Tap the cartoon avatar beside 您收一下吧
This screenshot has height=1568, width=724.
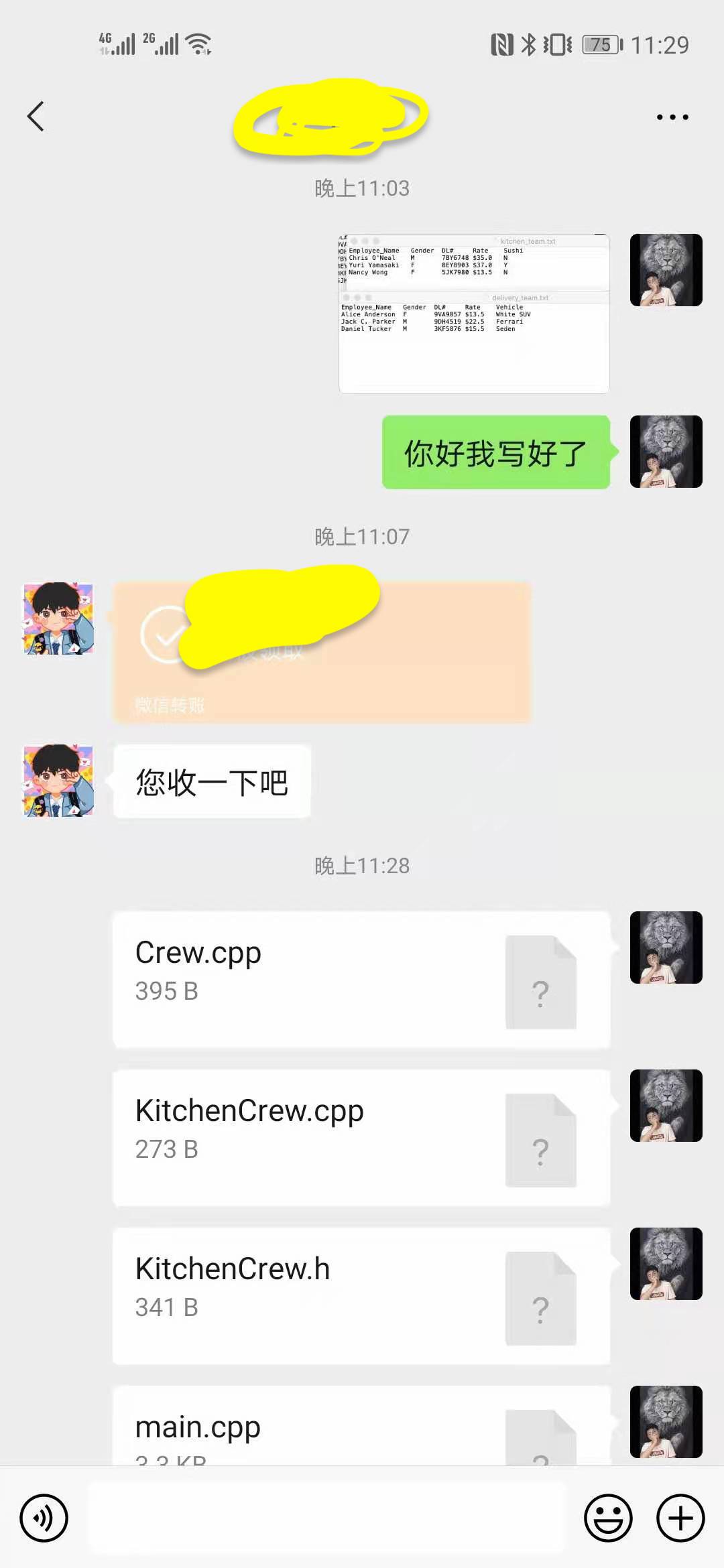coord(59,781)
